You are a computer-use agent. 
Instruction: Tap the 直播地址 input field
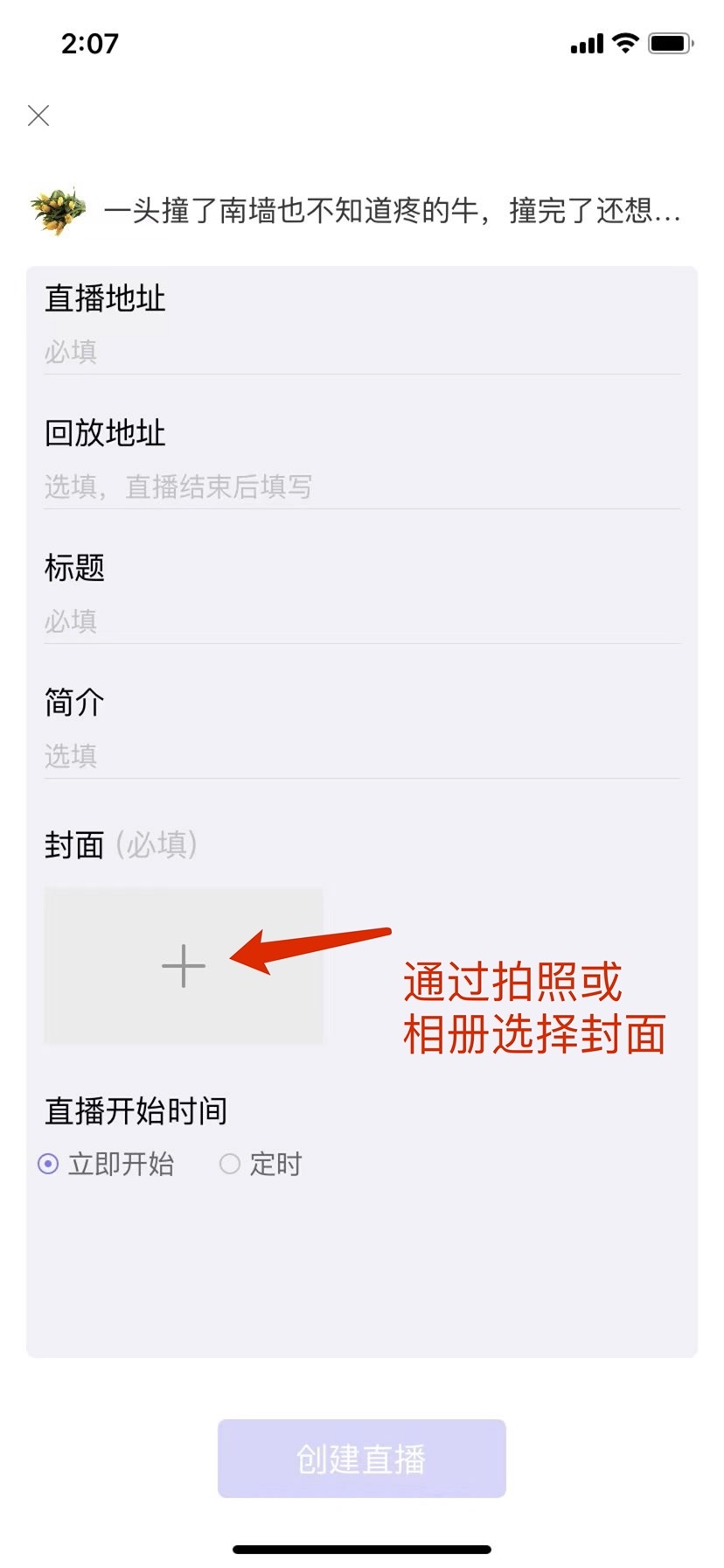[x=360, y=352]
